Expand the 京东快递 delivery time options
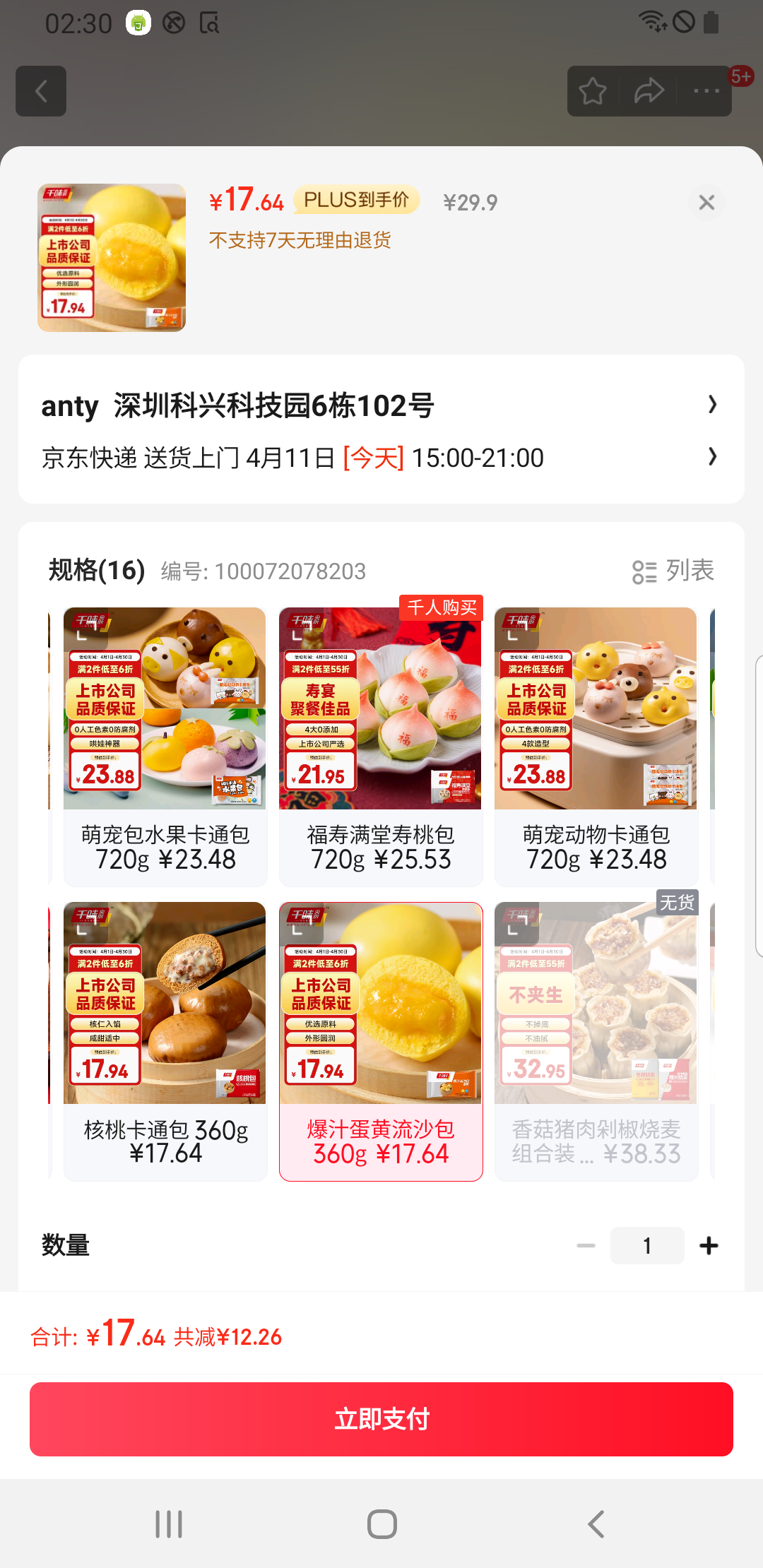The height and width of the screenshot is (1568, 763). 381,458
